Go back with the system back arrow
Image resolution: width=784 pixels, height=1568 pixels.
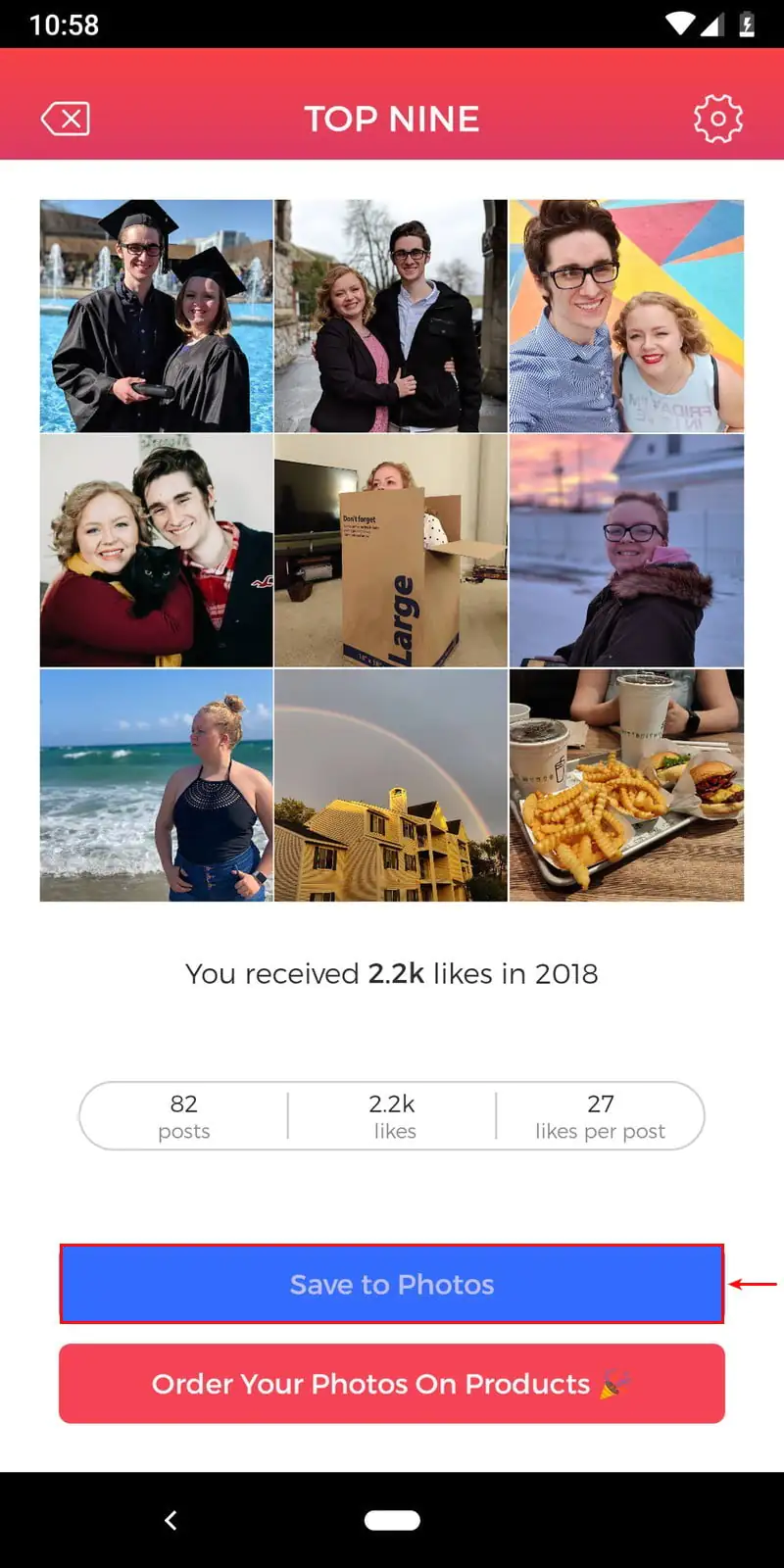click(x=171, y=1520)
